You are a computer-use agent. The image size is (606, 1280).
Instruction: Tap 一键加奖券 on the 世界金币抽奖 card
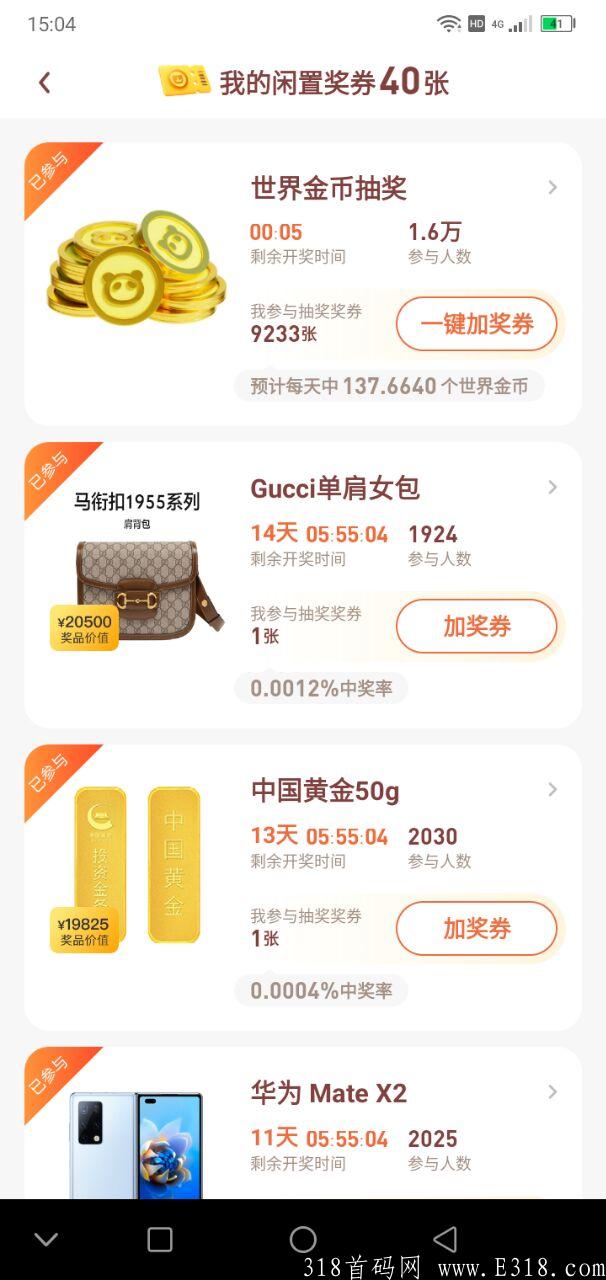476,324
